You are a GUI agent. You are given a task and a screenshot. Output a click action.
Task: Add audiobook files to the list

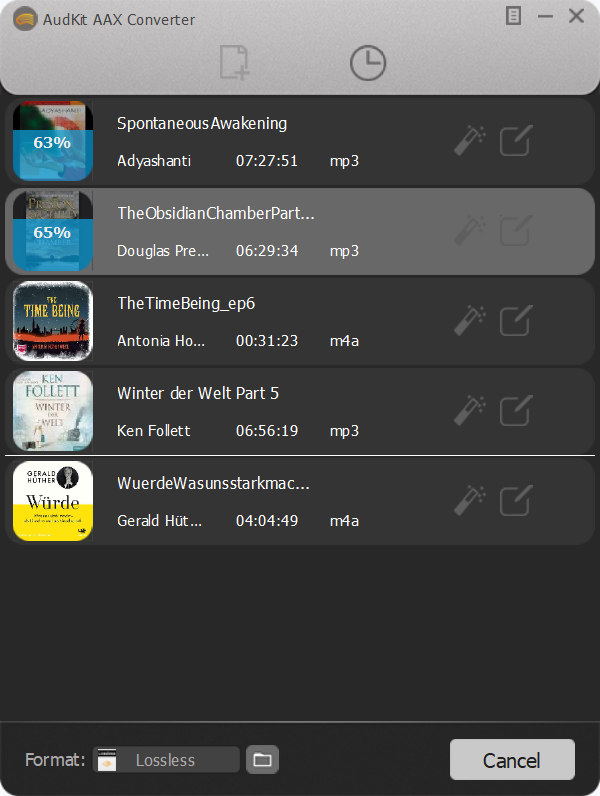tap(235, 63)
